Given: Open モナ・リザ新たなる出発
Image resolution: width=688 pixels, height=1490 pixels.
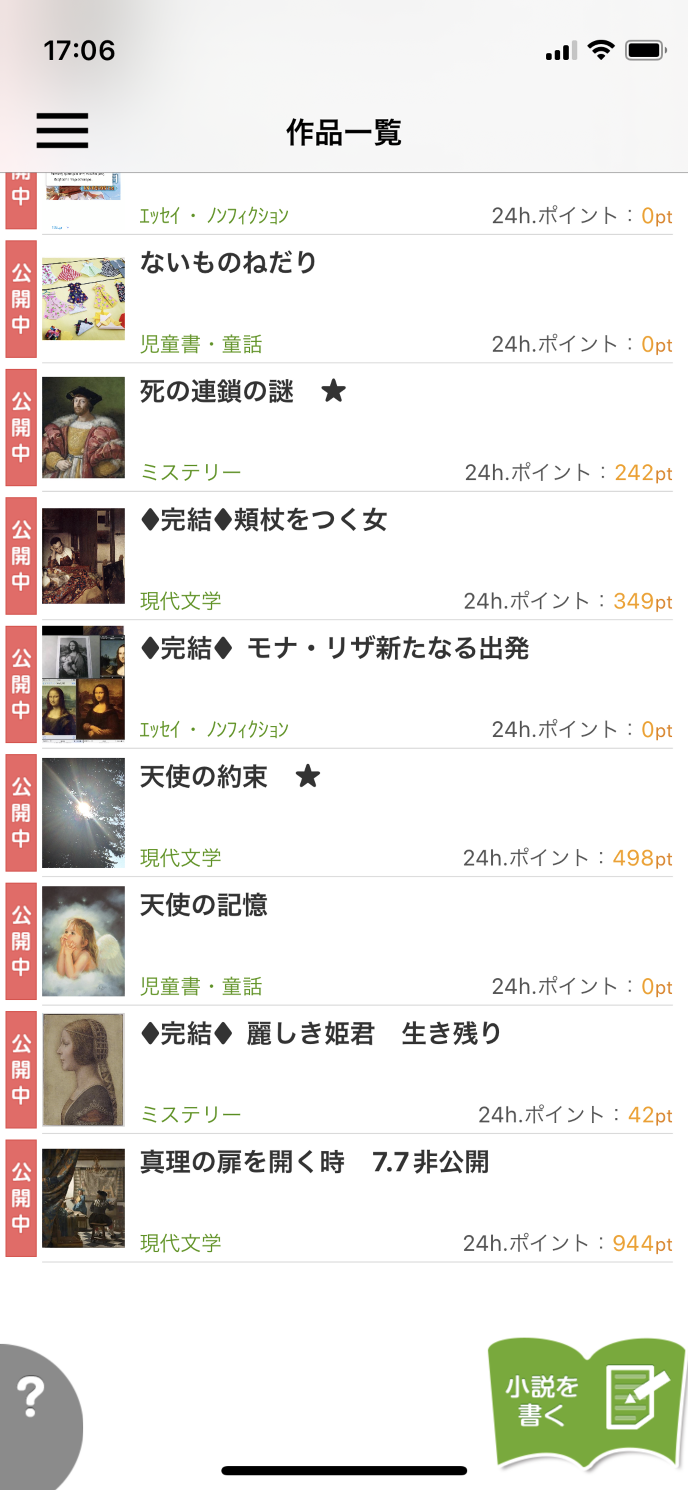Looking at the screenshot, I should coord(334,648).
